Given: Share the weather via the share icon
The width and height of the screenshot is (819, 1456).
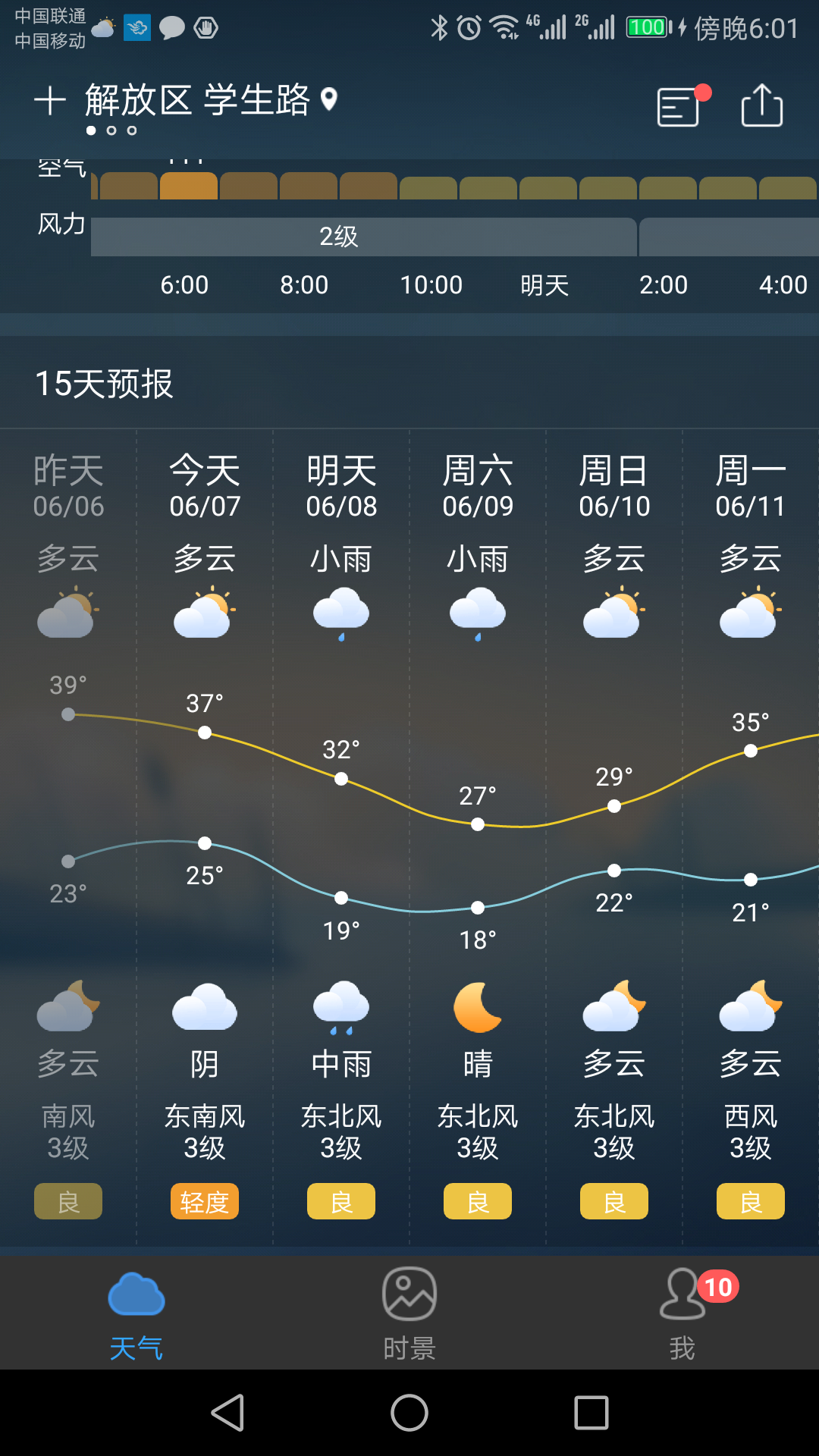Looking at the screenshot, I should (762, 105).
